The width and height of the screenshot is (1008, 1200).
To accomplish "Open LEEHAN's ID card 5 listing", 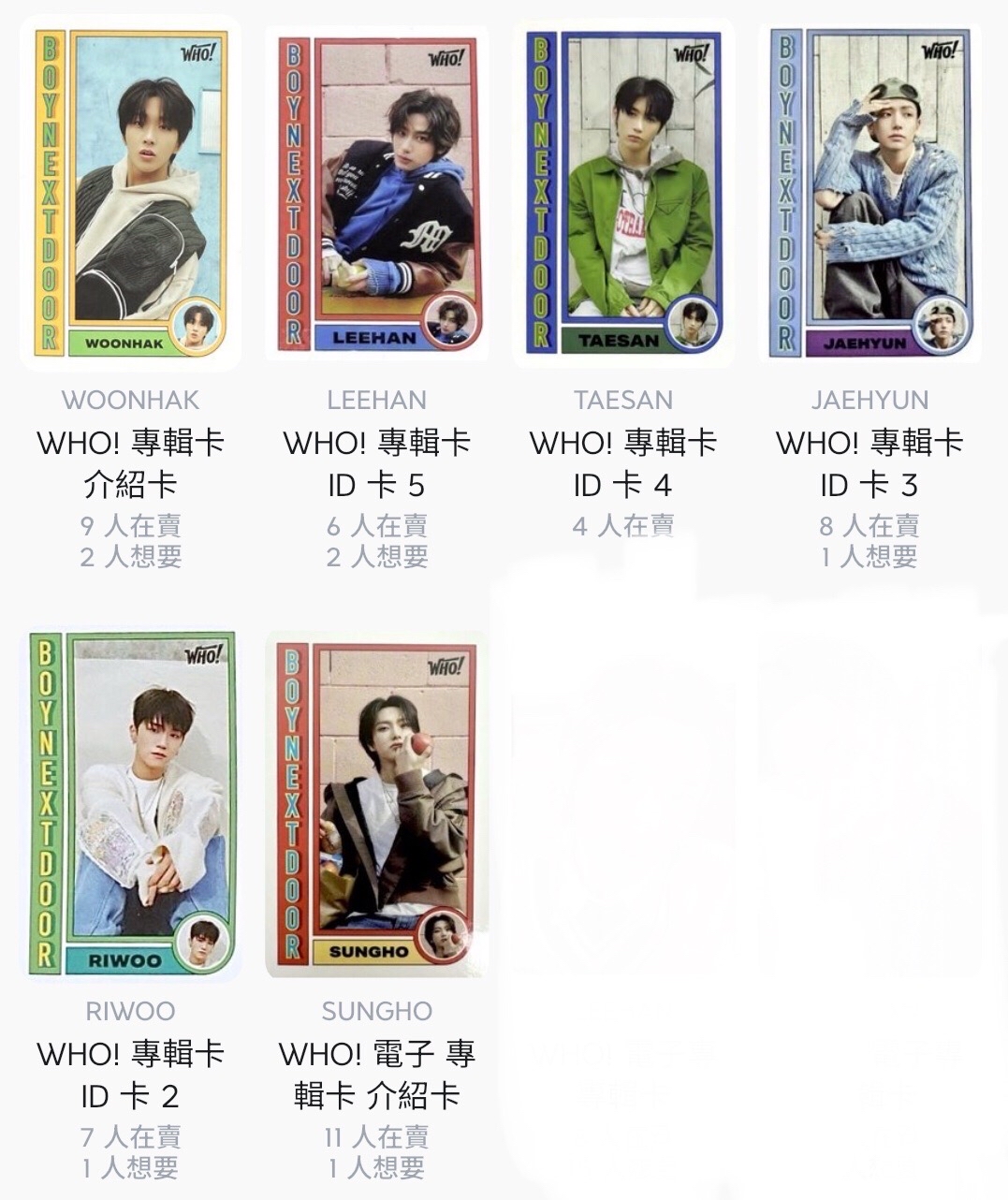I will point(376,194).
